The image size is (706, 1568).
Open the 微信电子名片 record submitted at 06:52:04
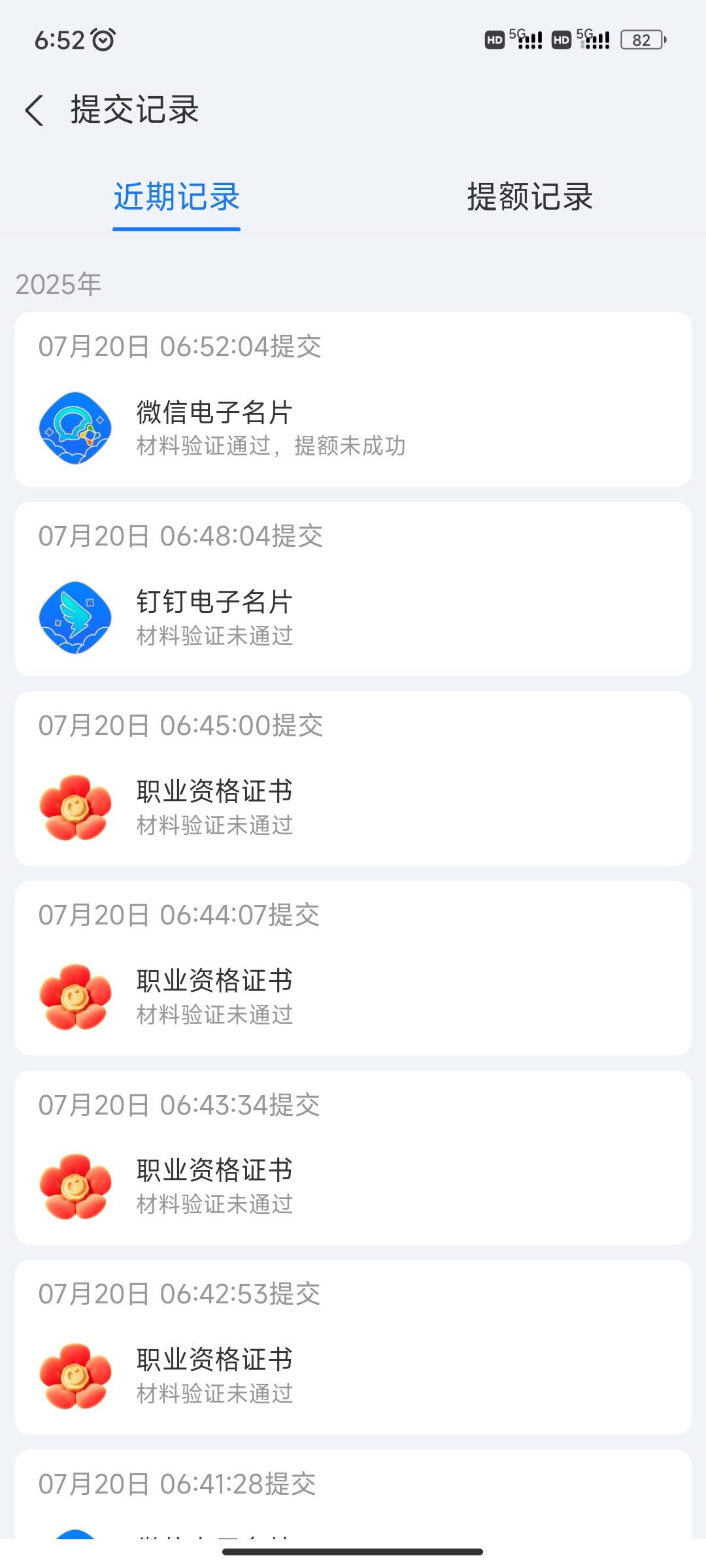(x=353, y=399)
